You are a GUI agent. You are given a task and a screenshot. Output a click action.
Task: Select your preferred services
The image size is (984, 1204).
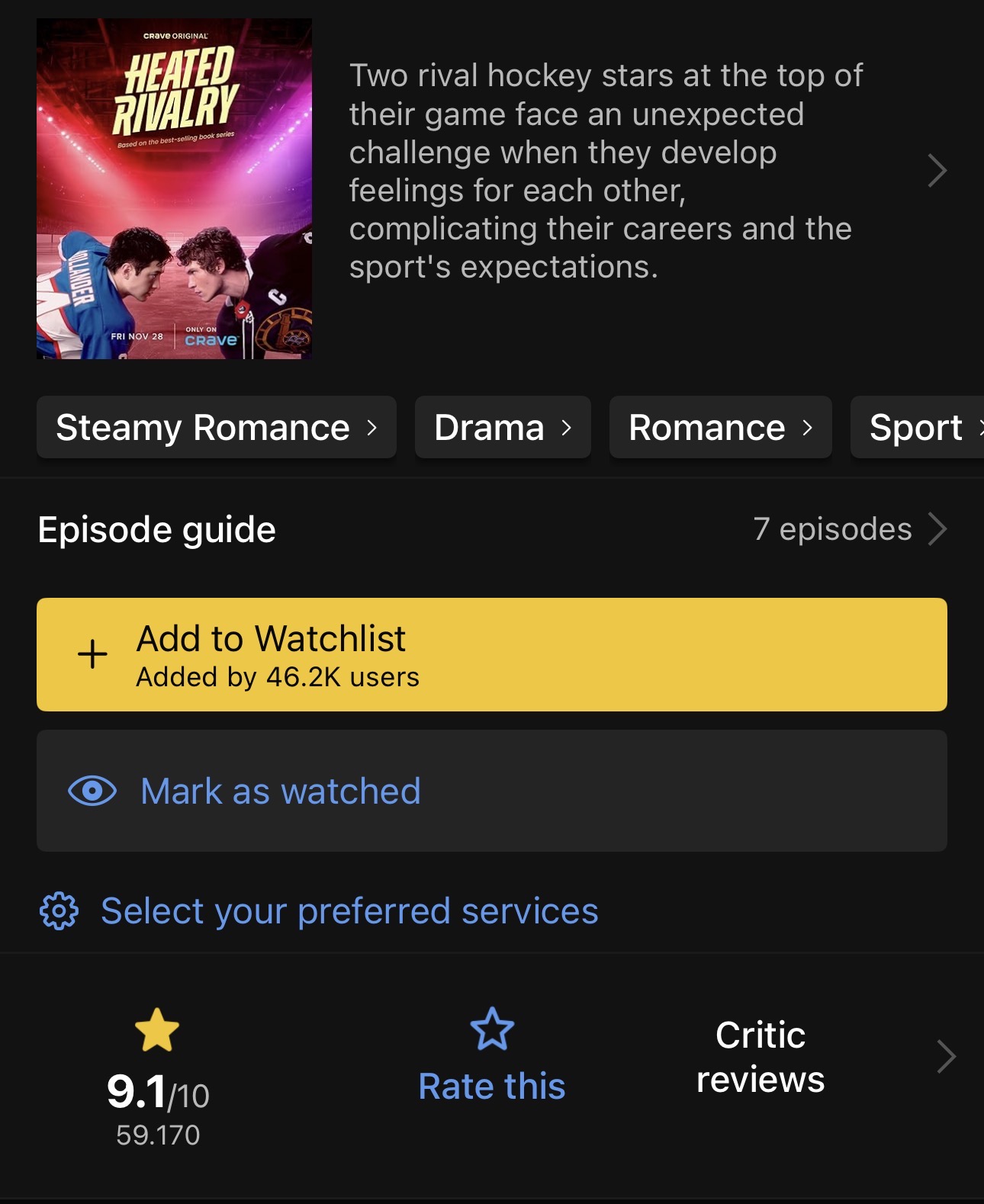(349, 911)
